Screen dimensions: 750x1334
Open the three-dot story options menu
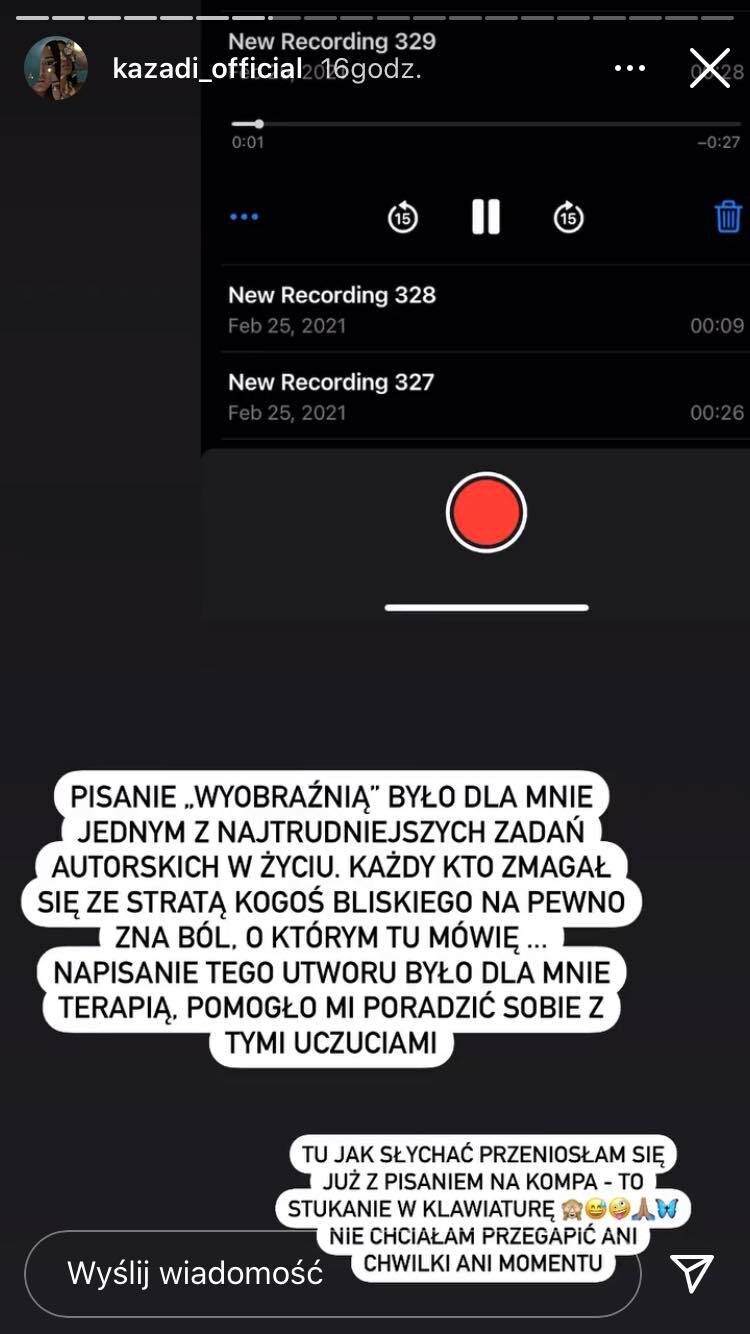click(x=630, y=68)
